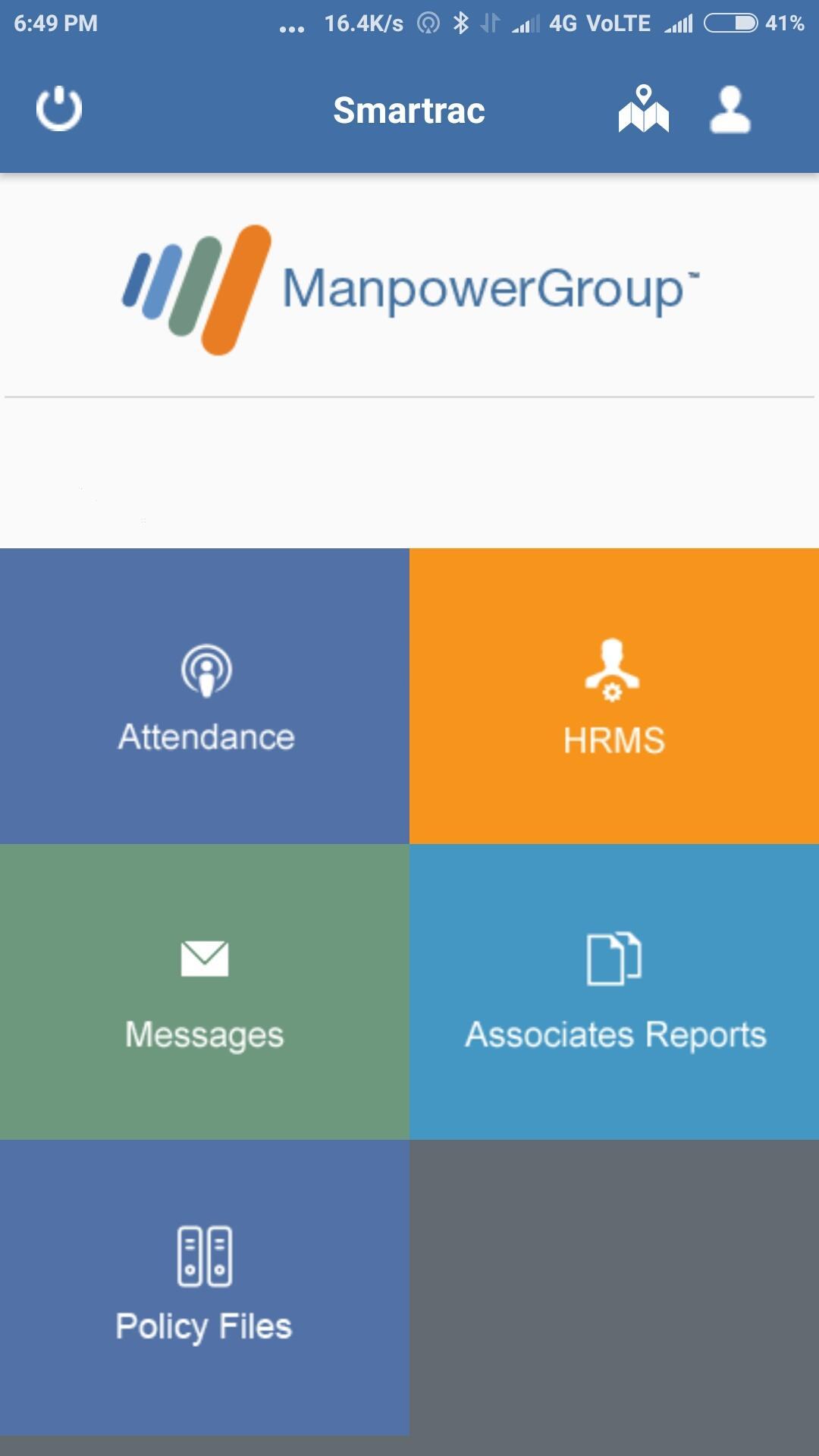Open the Attendance tile
The height and width of the screenshot is (1456, 819).
pos(205,696)
